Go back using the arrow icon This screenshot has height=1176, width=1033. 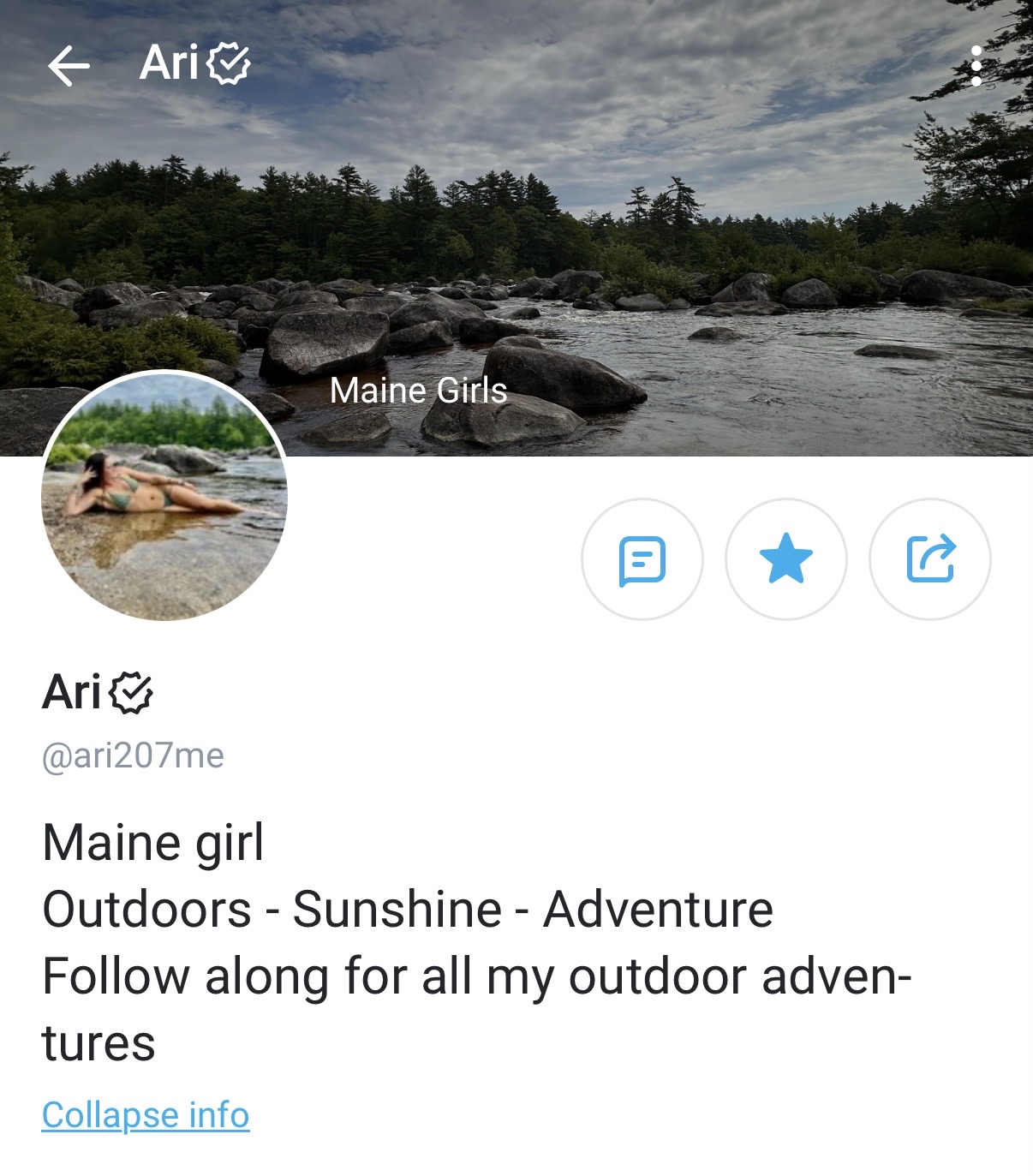tap(69, 66)
